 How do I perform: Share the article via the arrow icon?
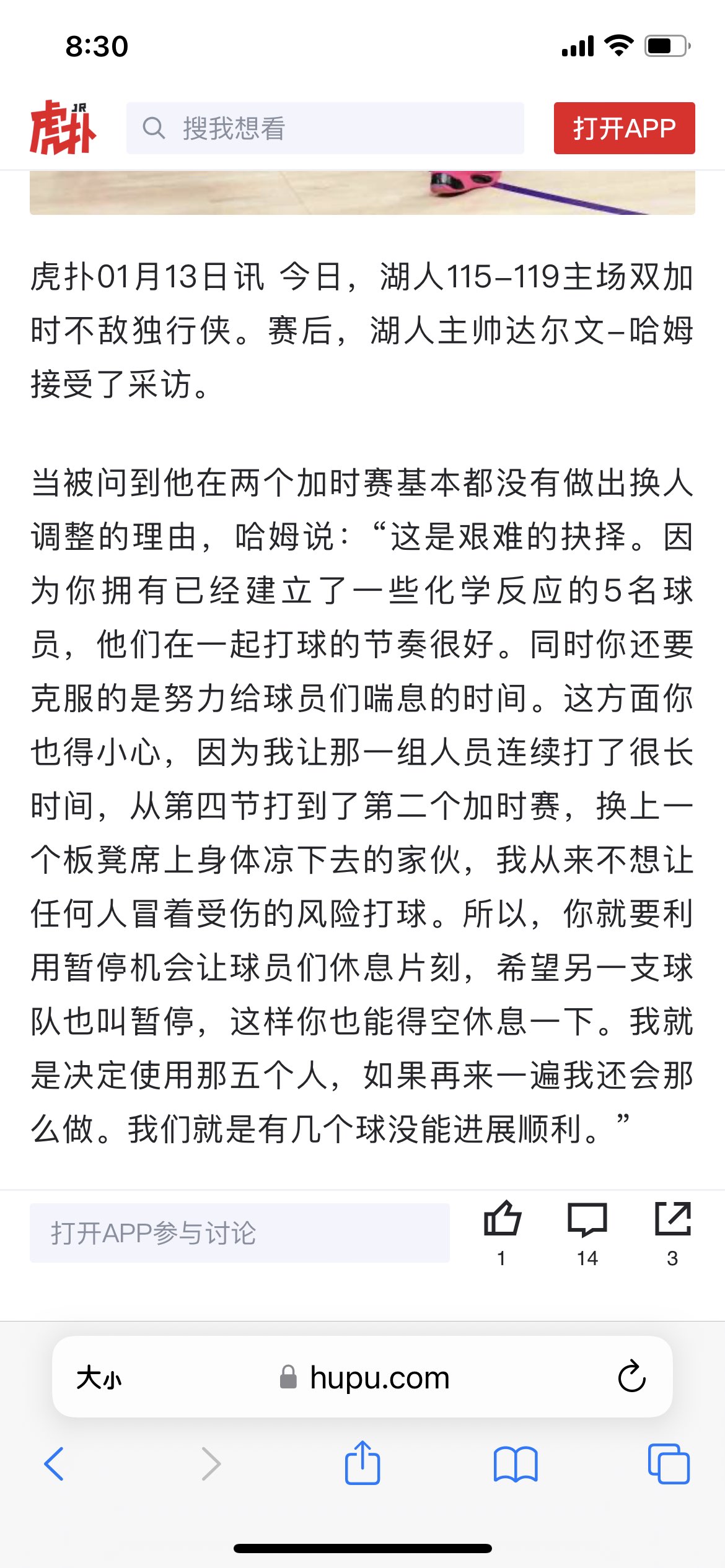(x=673, y=1219)
